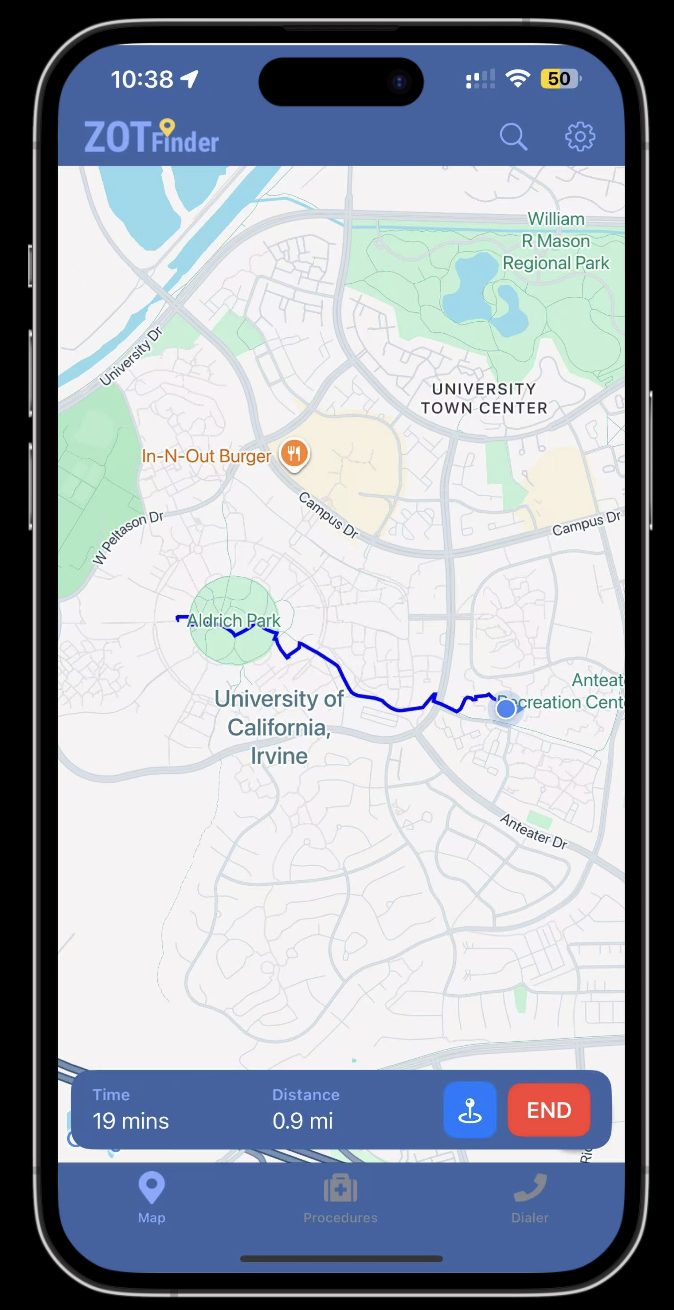Open the settings gear
Viewport: 674px width, 1310px height.
pyautogui.click(x=580, y=137)
